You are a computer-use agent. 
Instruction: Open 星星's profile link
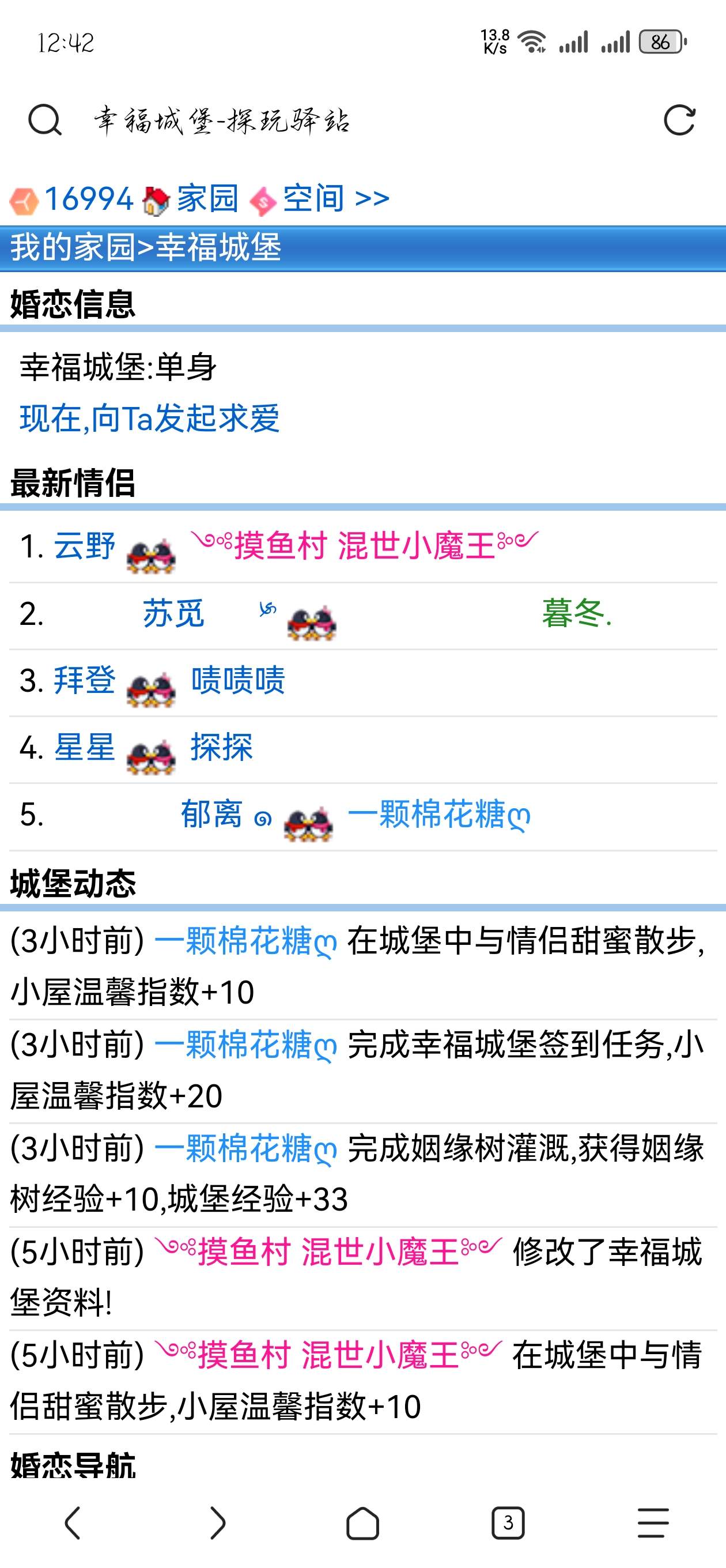84,747
